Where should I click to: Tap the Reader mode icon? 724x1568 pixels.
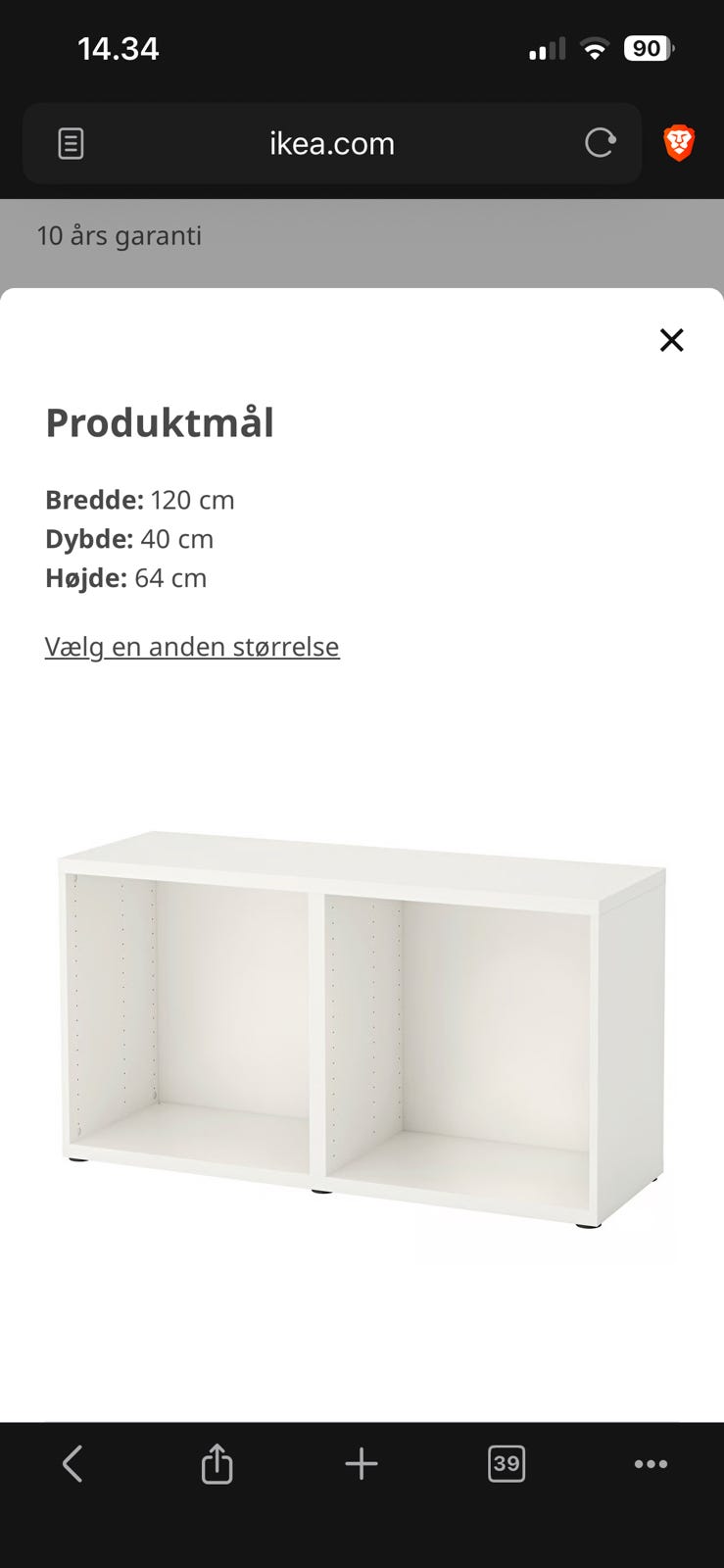70,143
